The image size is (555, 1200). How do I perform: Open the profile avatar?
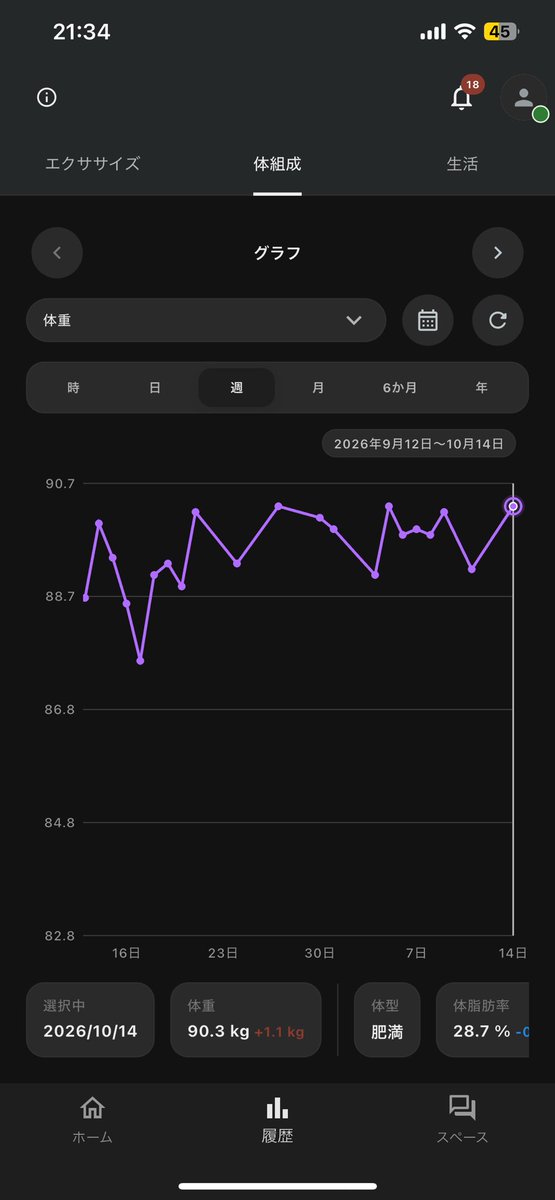tap(524, 97)
